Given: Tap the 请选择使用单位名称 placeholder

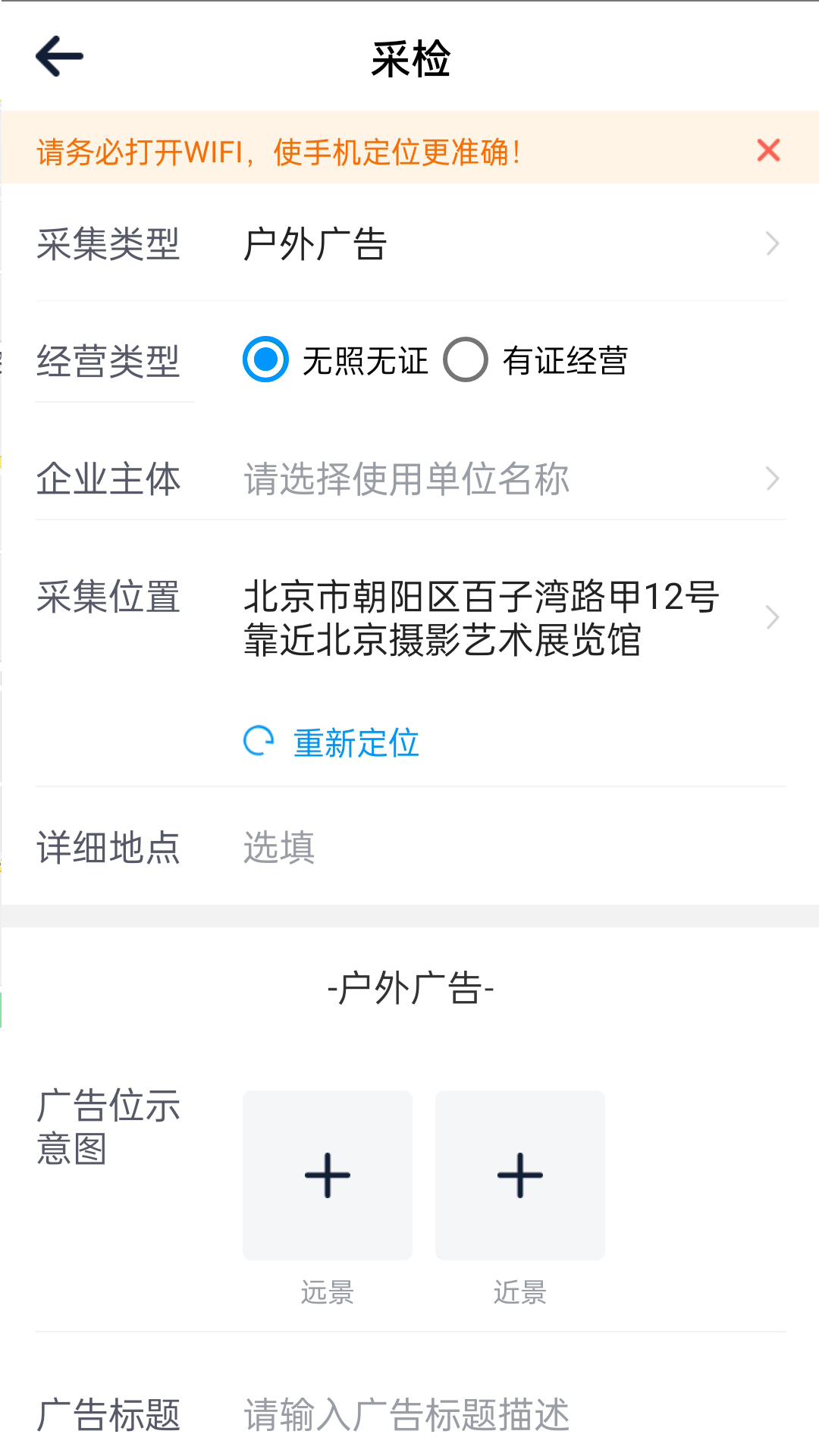Looking at the screenshot, I should [406, 479].
